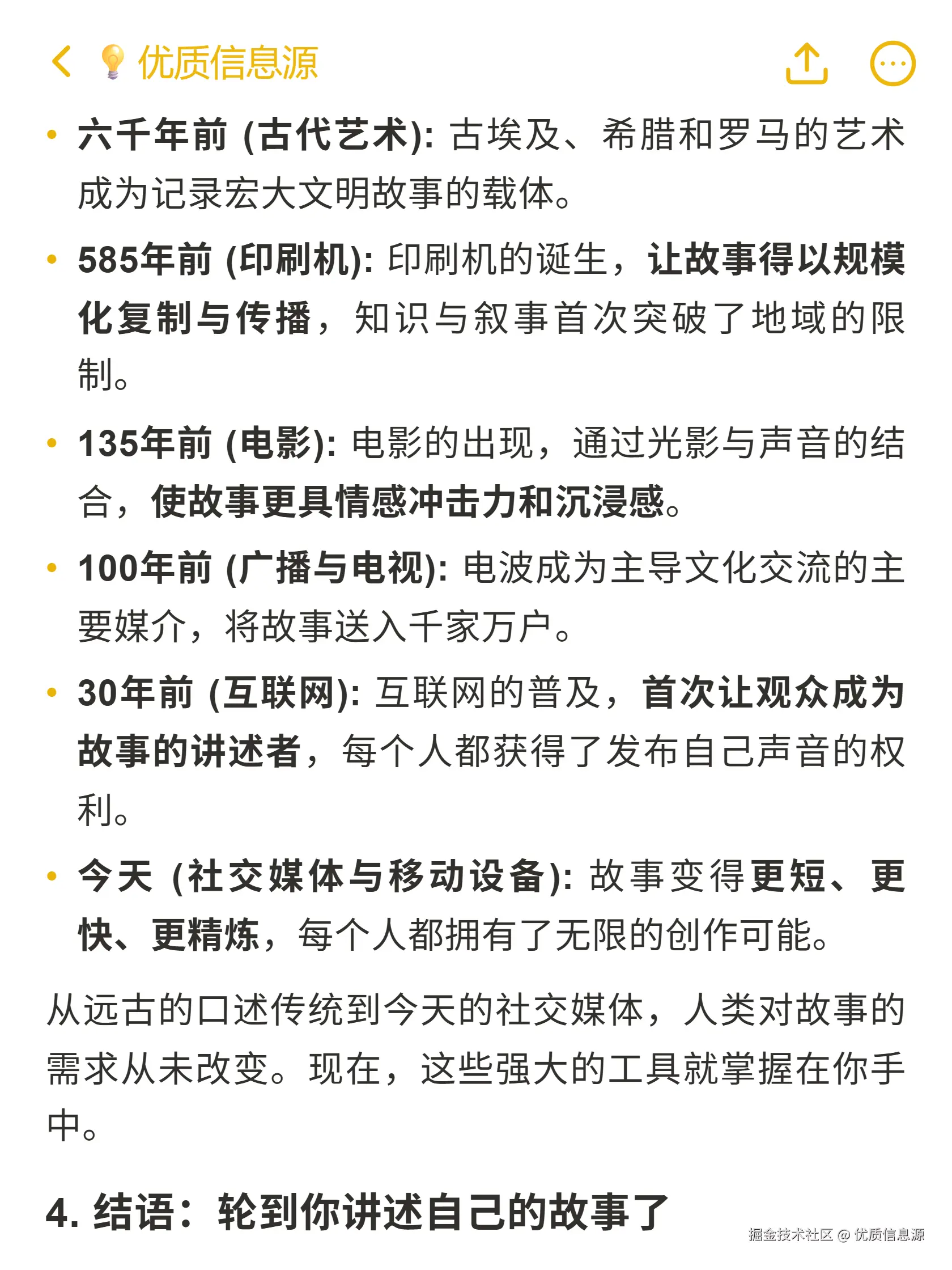Select the bullet beside 30年前 (互联网)
Screen dimensions: 952x1270
[x=53, y=693]
